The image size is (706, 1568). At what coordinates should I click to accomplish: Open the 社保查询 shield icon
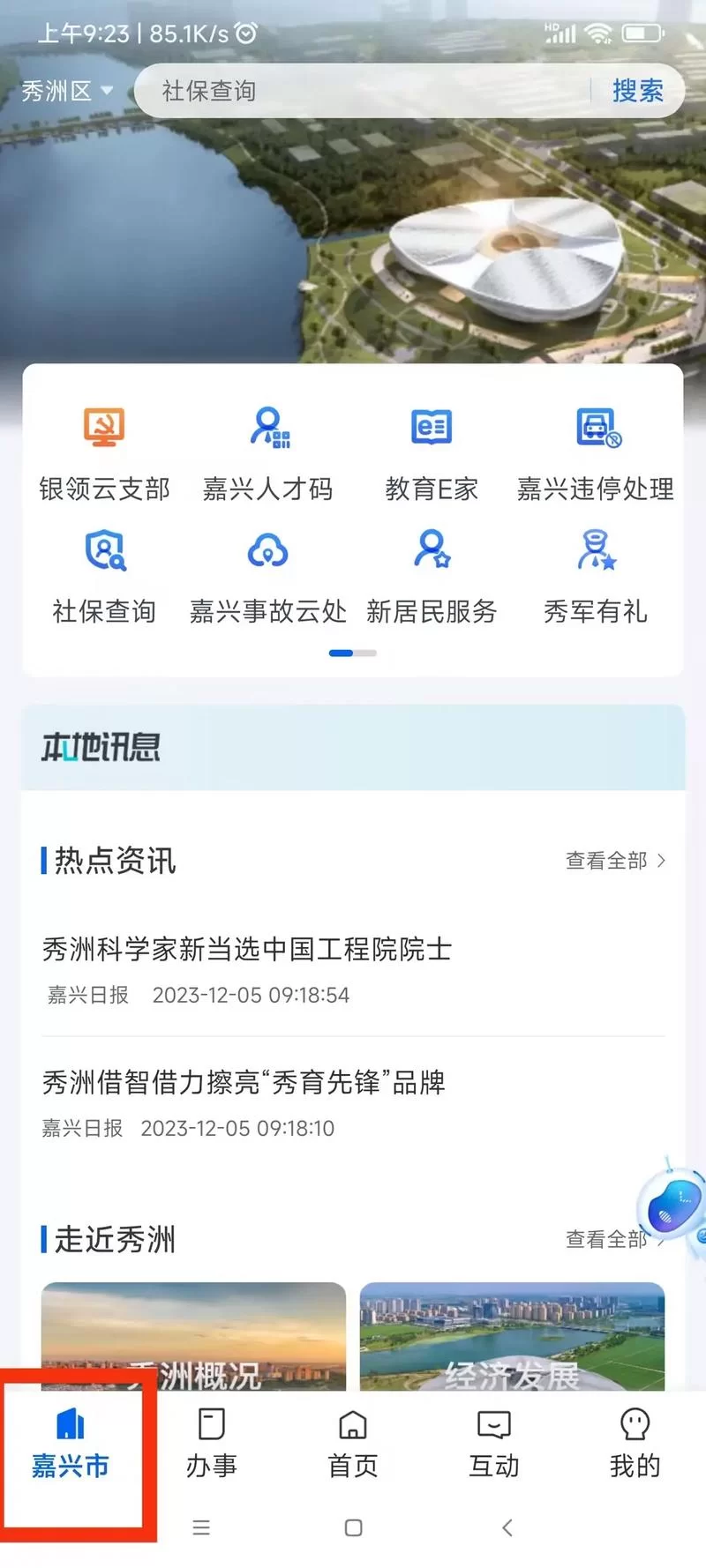(104, 575)
